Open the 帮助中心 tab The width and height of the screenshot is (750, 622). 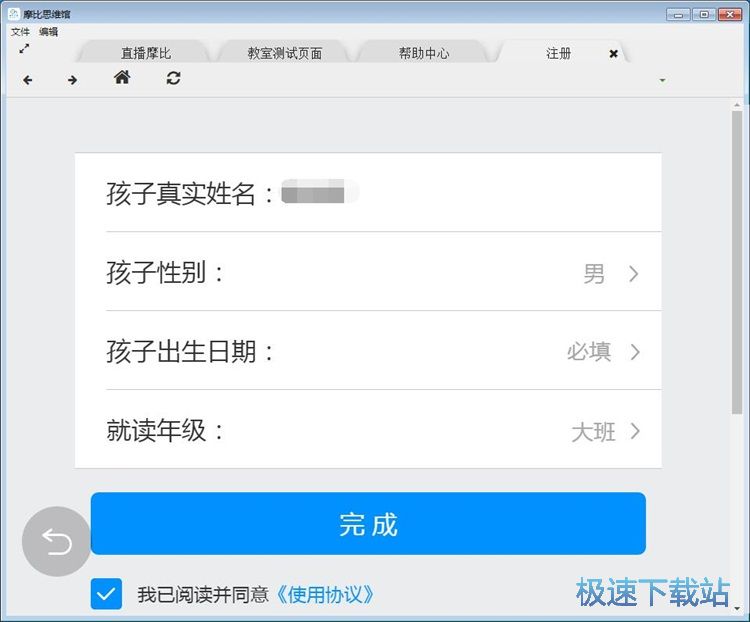[x=423, y=53]
